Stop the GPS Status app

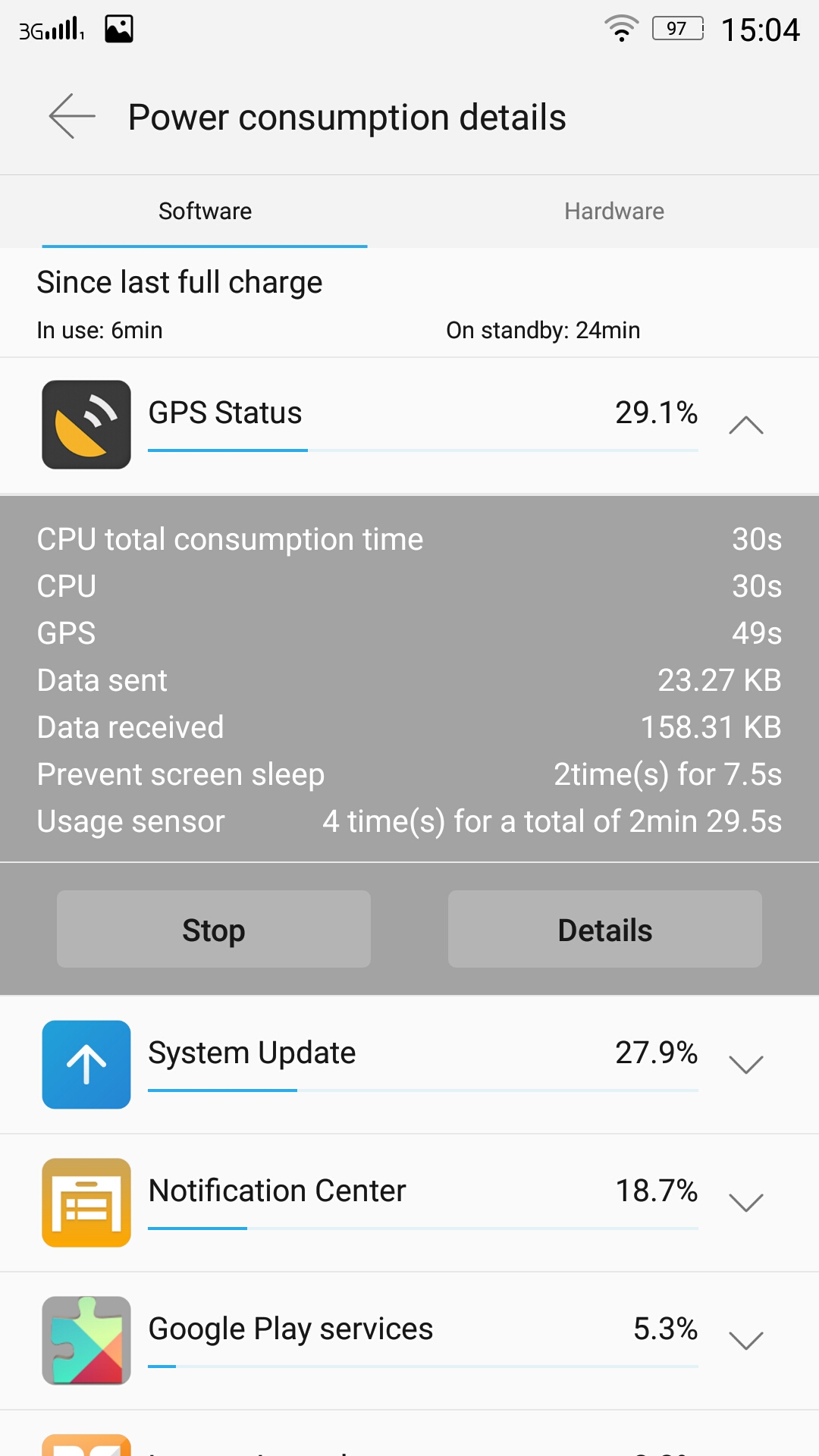coord(214,929)
